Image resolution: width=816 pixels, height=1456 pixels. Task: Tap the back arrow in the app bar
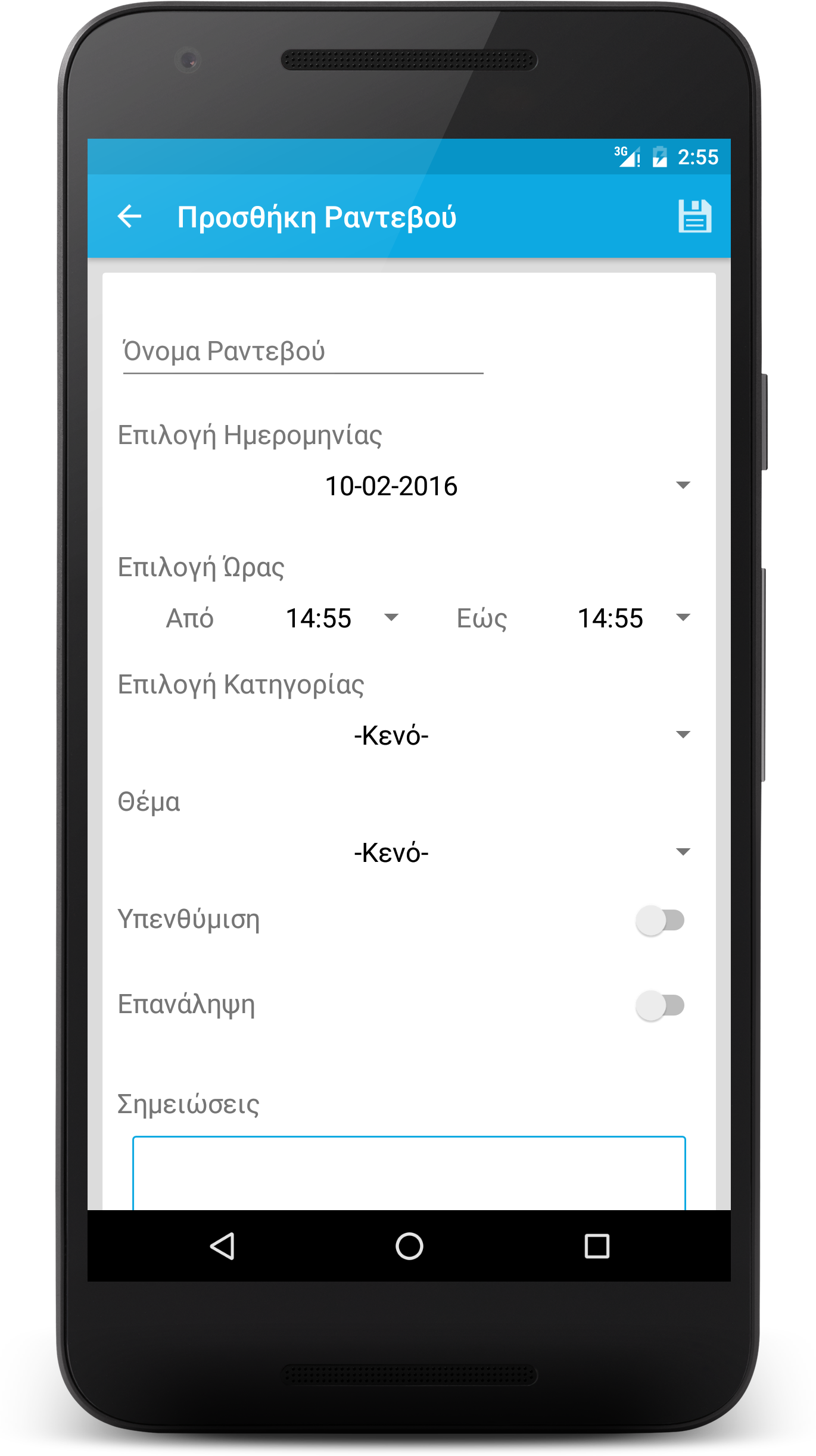coord(129,216)
